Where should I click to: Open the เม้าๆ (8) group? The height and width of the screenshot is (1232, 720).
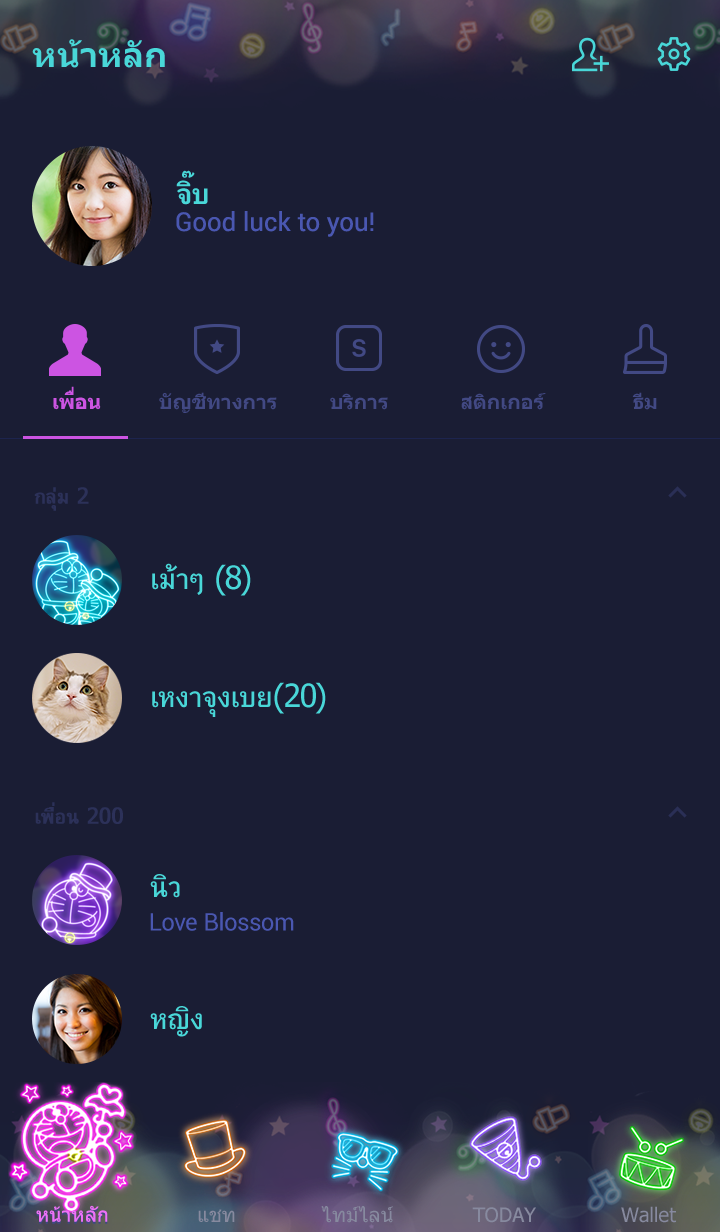coord(200,580)
